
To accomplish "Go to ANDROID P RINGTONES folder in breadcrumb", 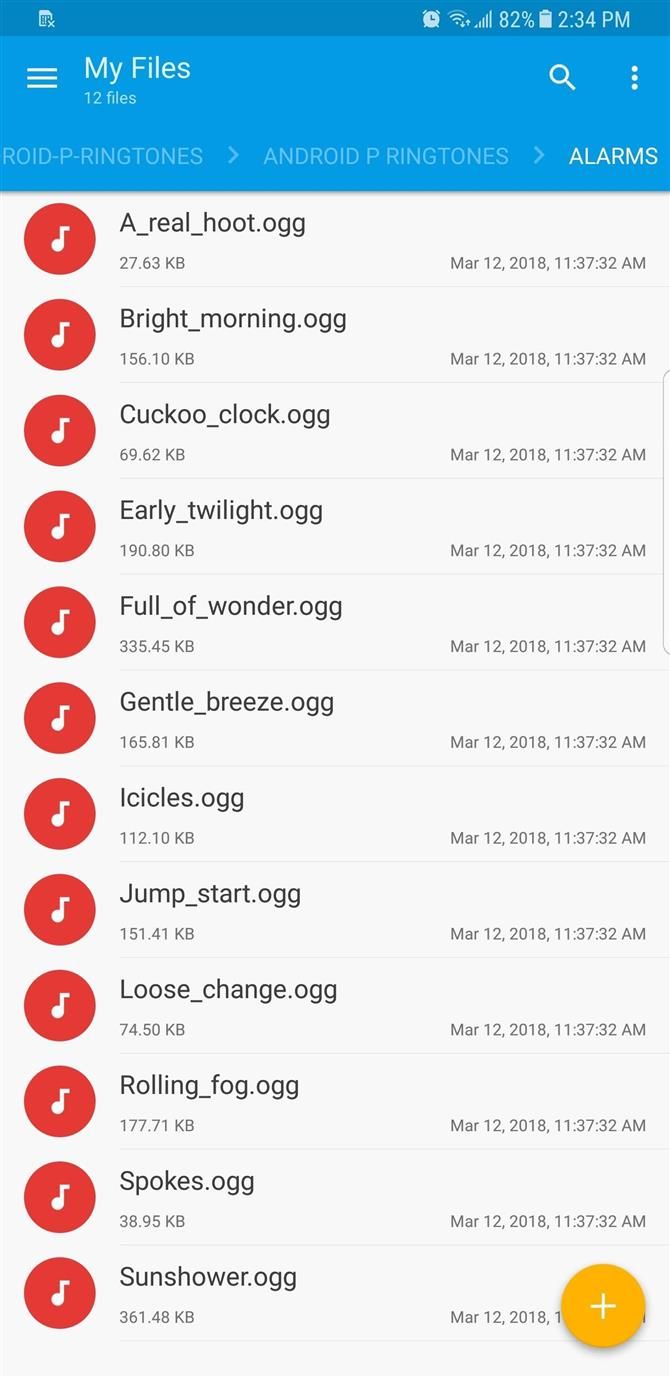I will coord(386,156).
